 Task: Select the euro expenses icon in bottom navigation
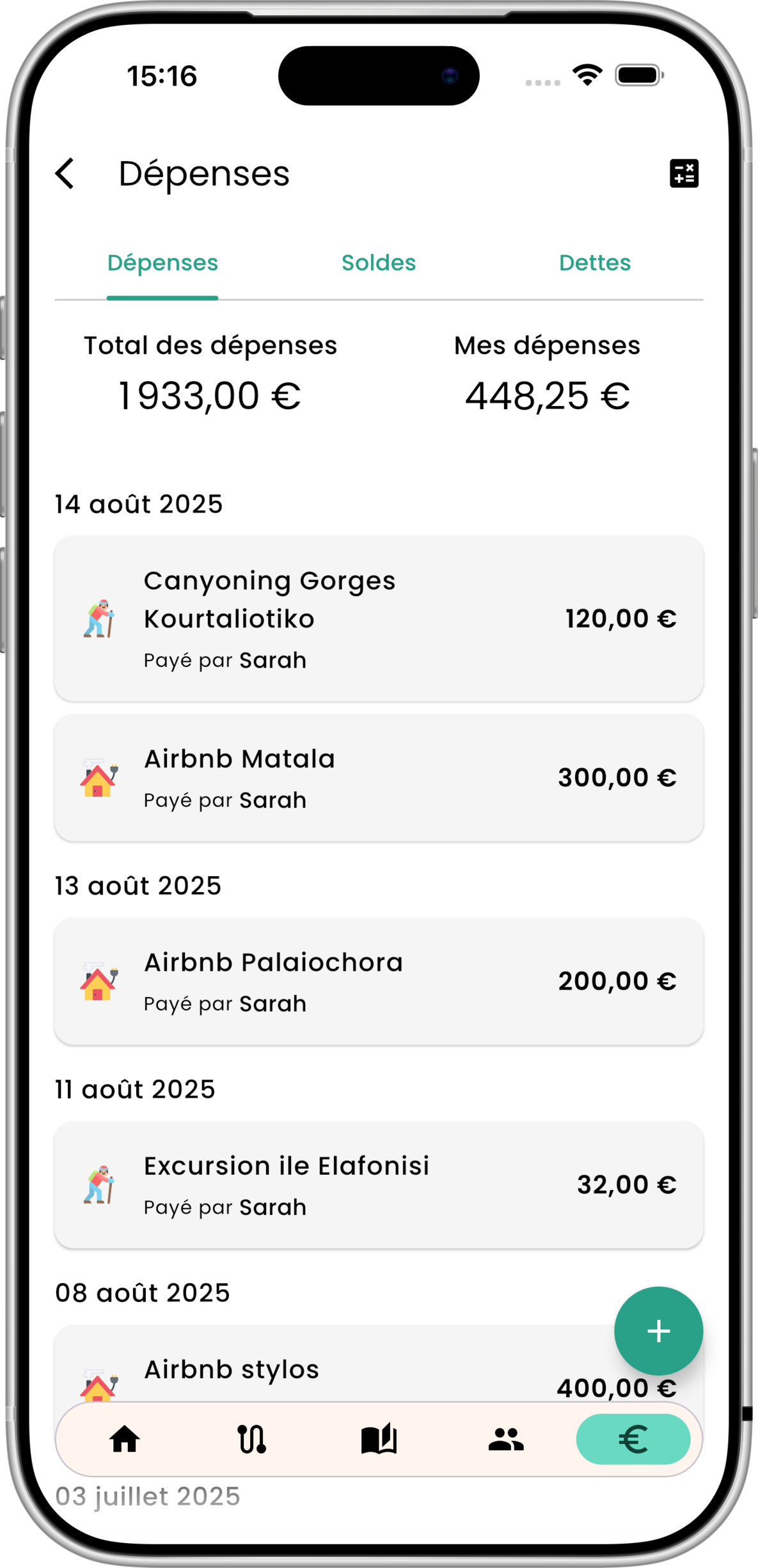coord(632,1439)
